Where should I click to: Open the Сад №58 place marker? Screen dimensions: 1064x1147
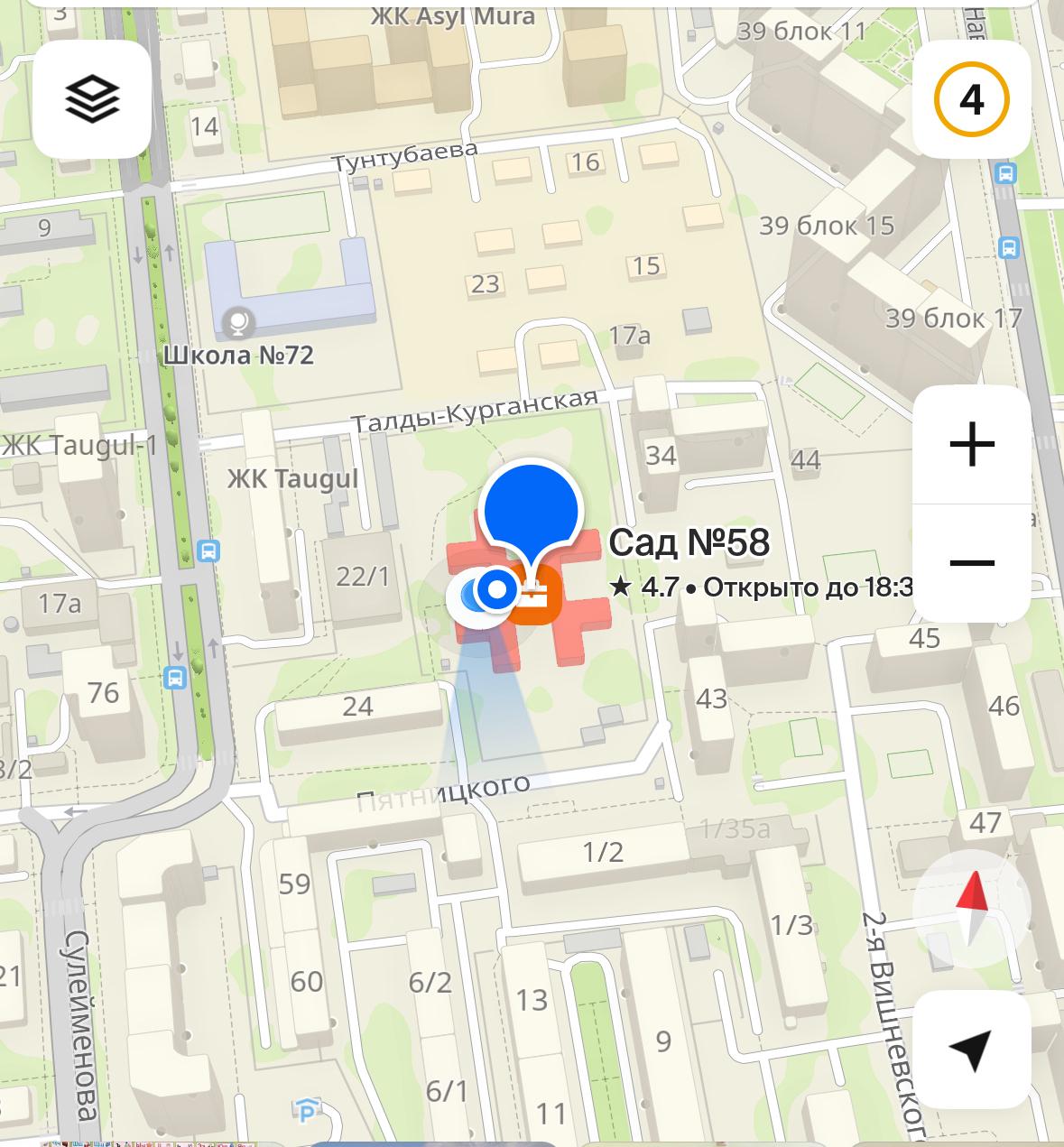[x=531, y=510]
